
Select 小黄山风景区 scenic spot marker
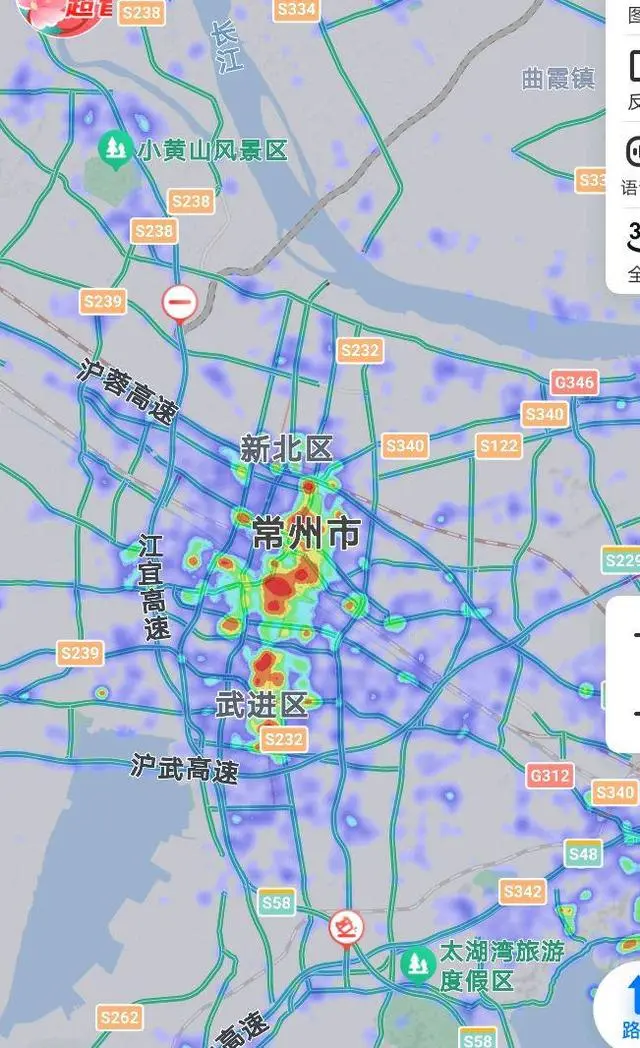[x=117, y=150]
